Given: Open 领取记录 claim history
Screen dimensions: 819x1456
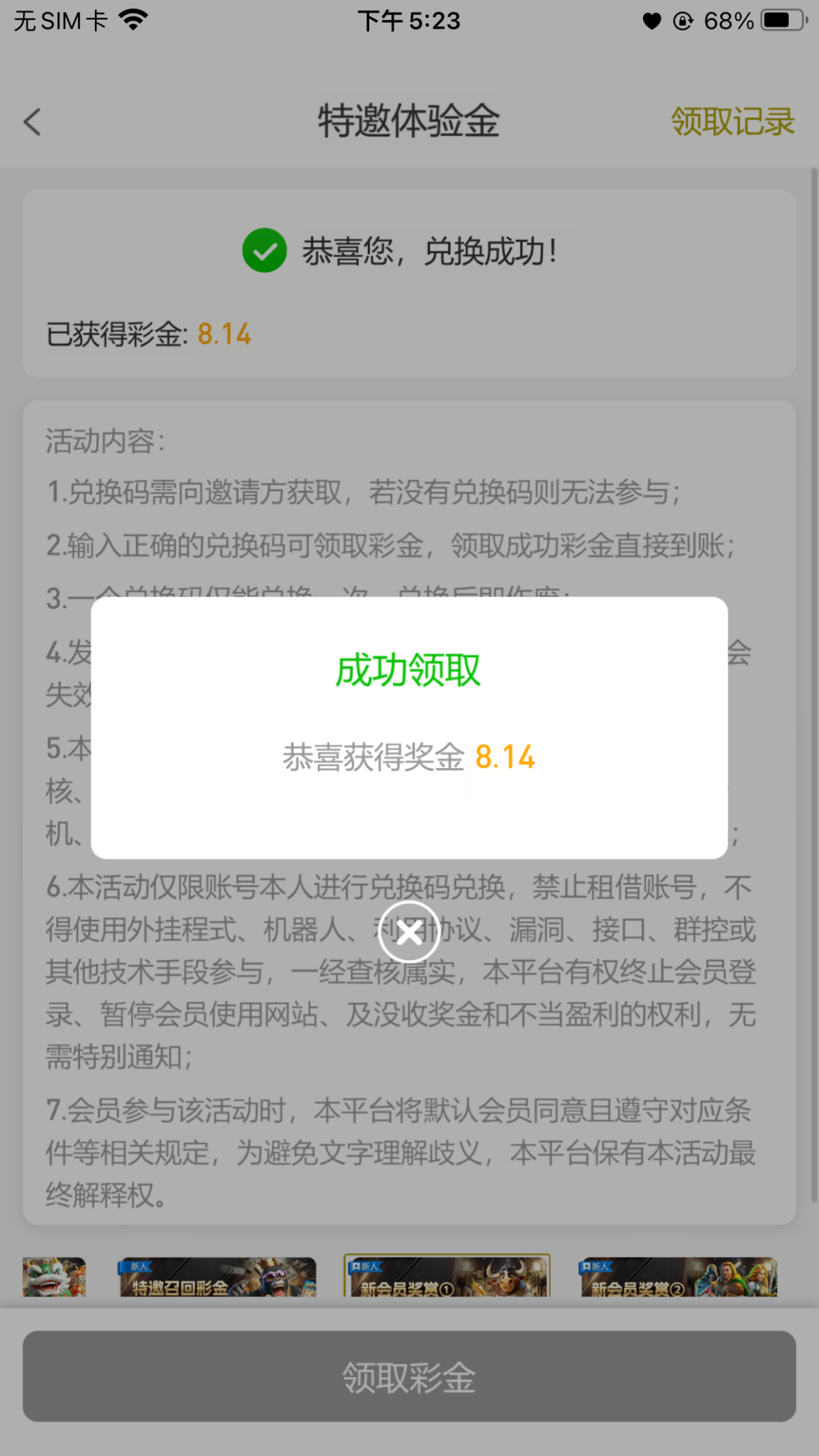Looking at the screenshot, I should (732, 122).
